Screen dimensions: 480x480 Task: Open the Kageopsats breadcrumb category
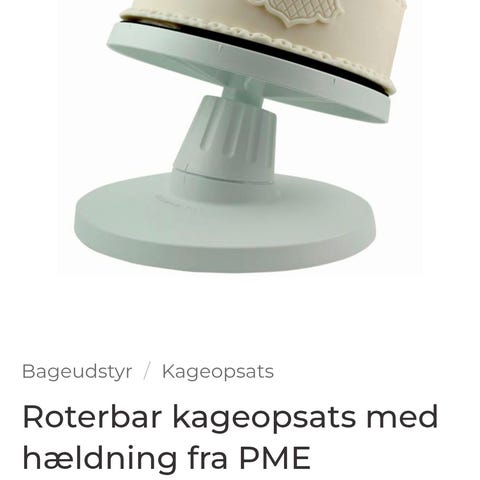tap(218, 371)
